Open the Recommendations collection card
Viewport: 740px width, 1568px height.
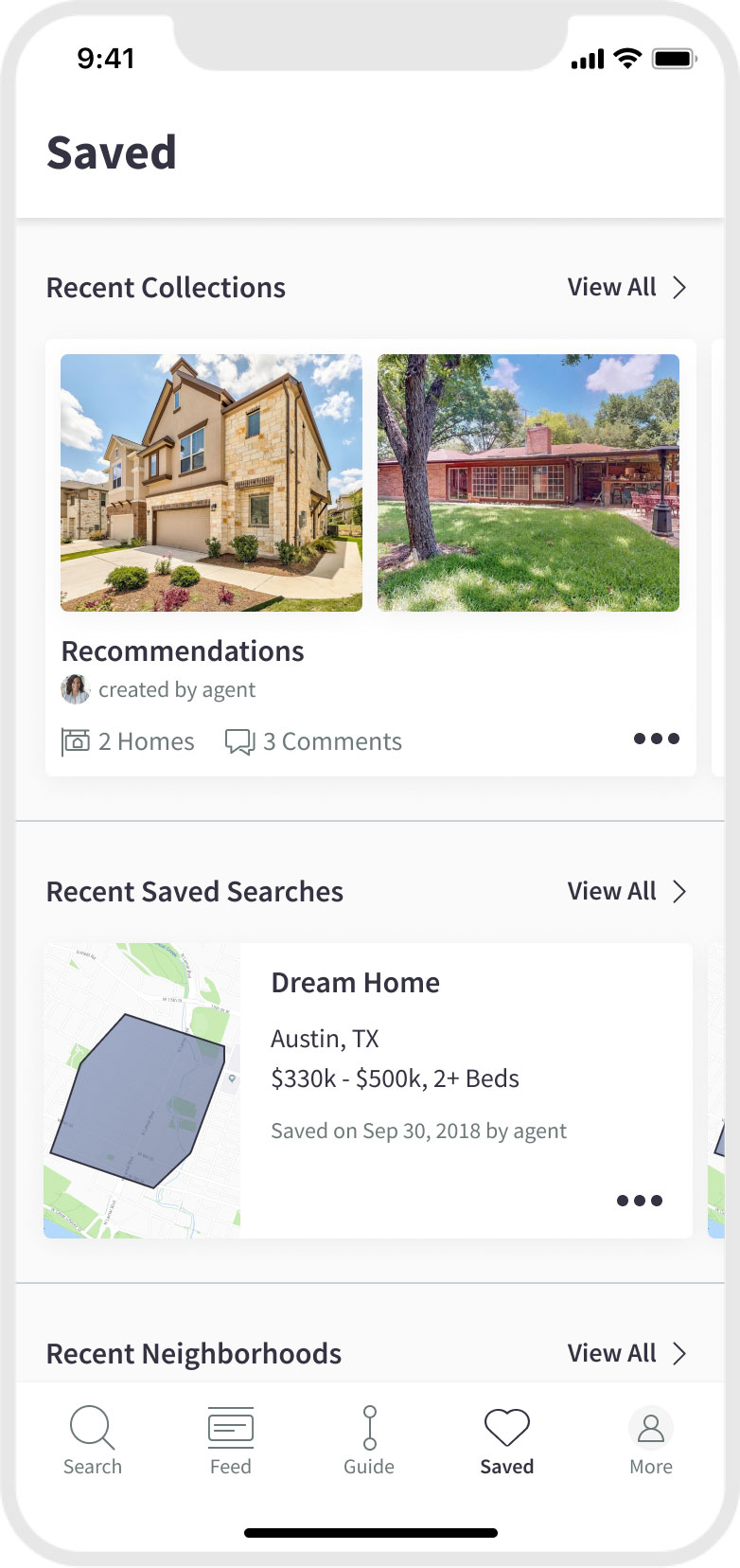pyautogui.click(x=371, y=558)
